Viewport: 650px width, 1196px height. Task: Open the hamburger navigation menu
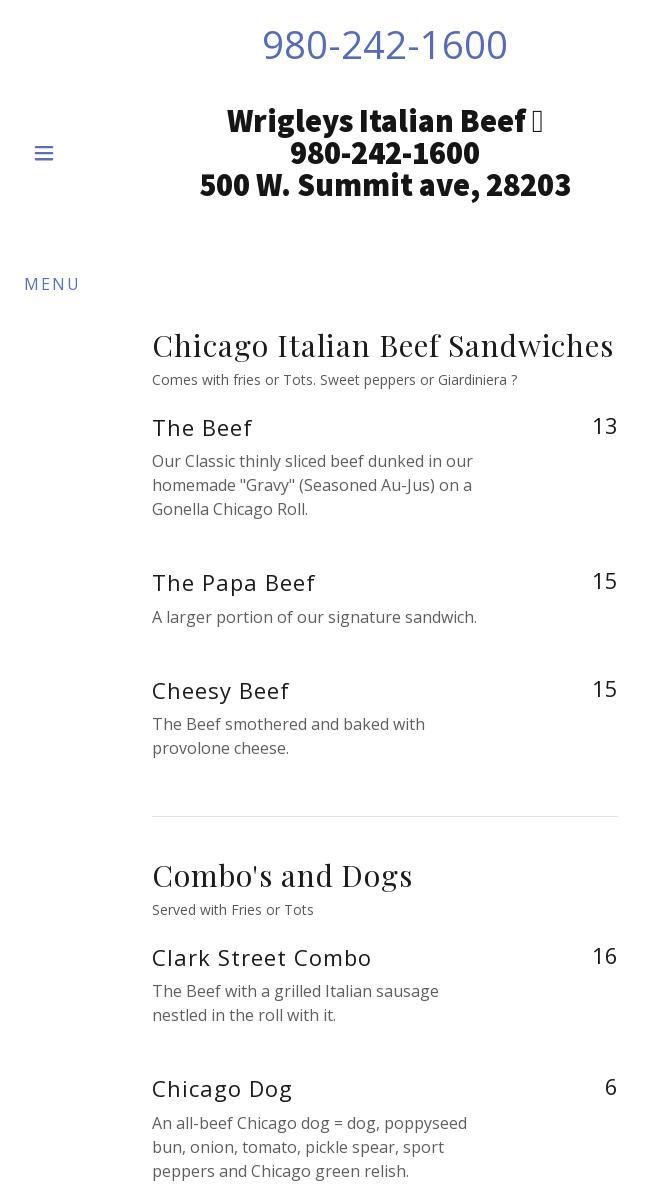[44, 153]
